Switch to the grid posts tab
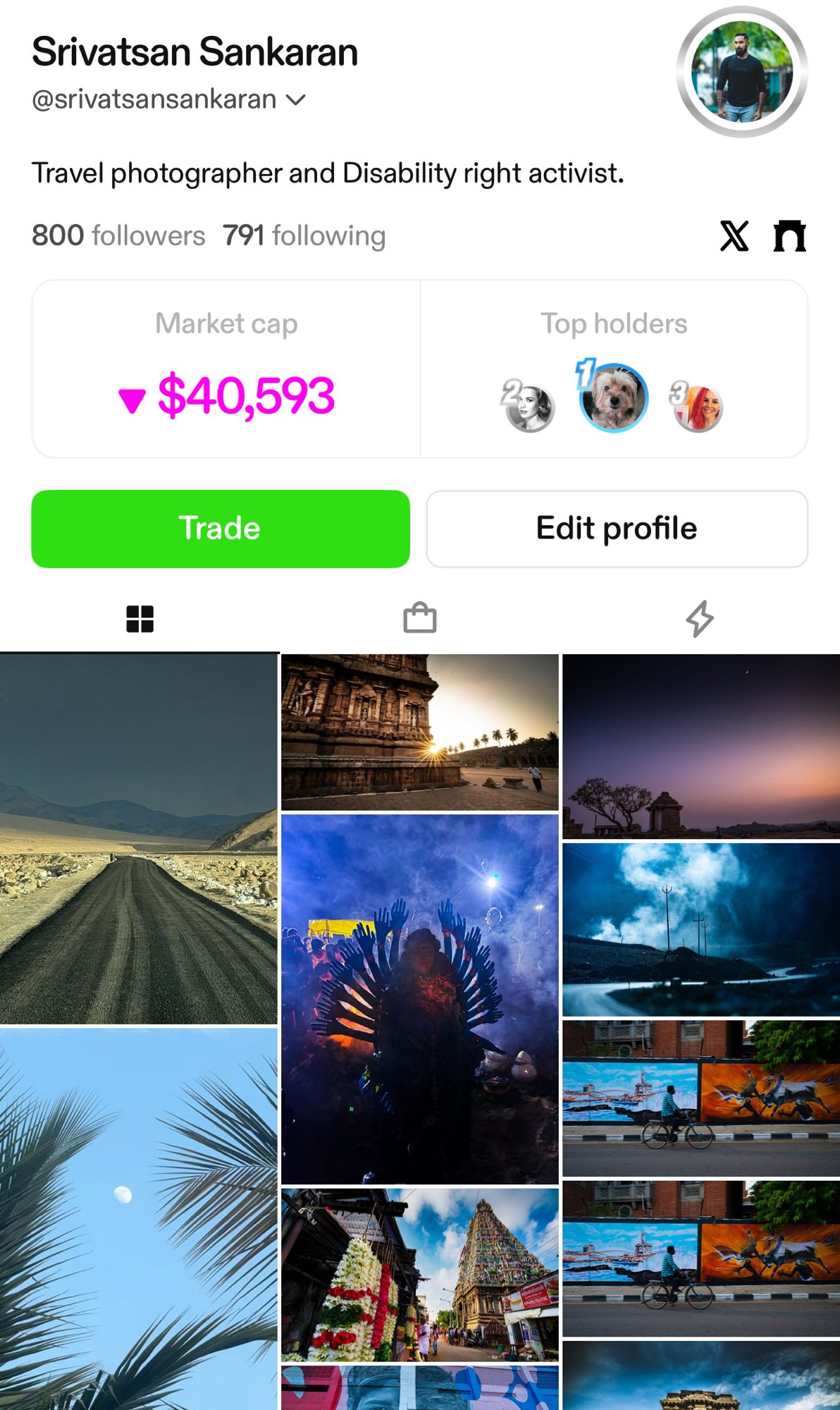840x1410 pixels. click(x=140, y=619)
